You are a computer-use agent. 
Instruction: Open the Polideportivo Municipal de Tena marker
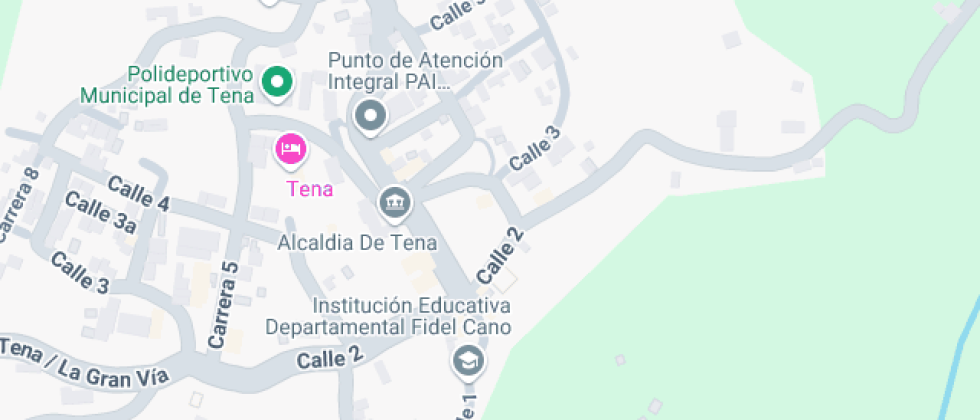coord(276,82)
